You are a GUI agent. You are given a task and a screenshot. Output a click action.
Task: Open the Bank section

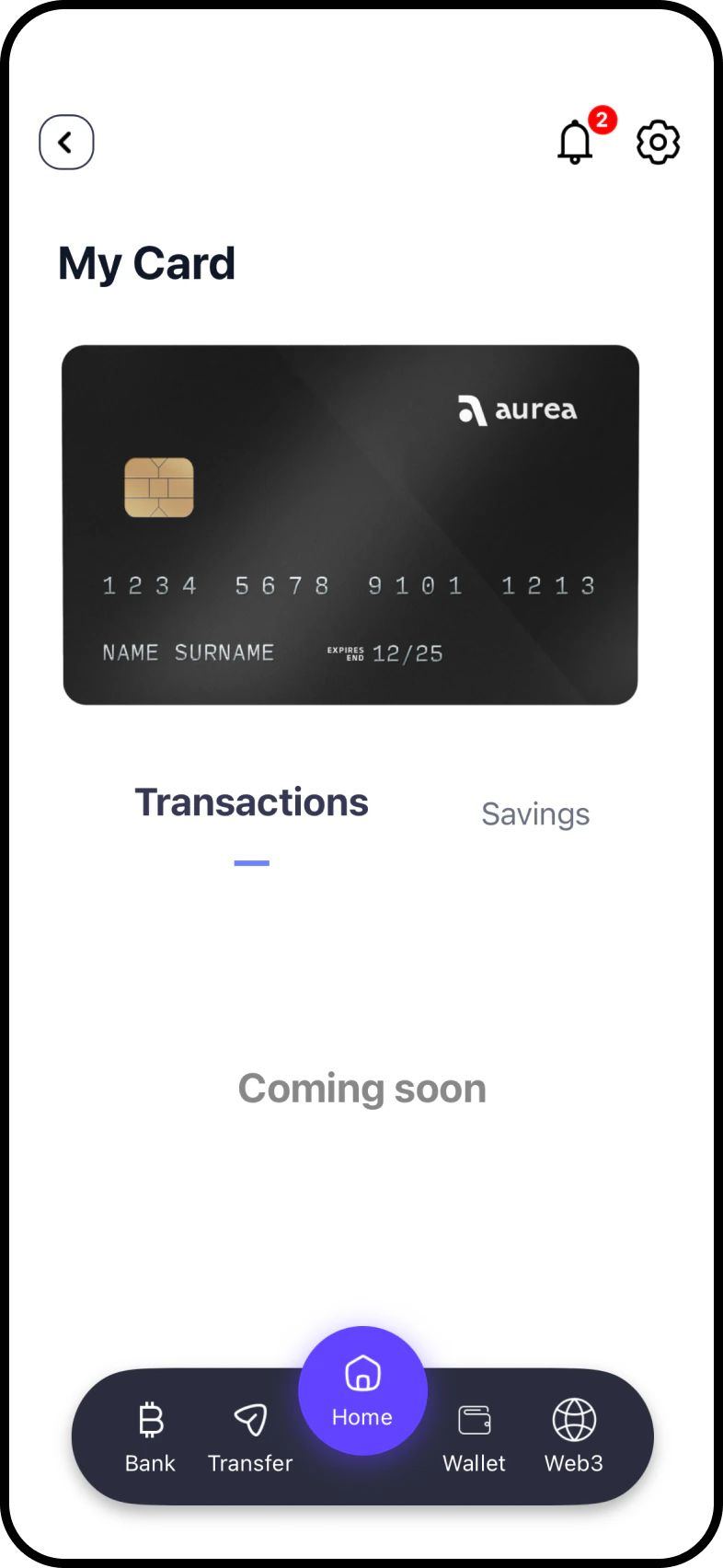click(150, 1437)
